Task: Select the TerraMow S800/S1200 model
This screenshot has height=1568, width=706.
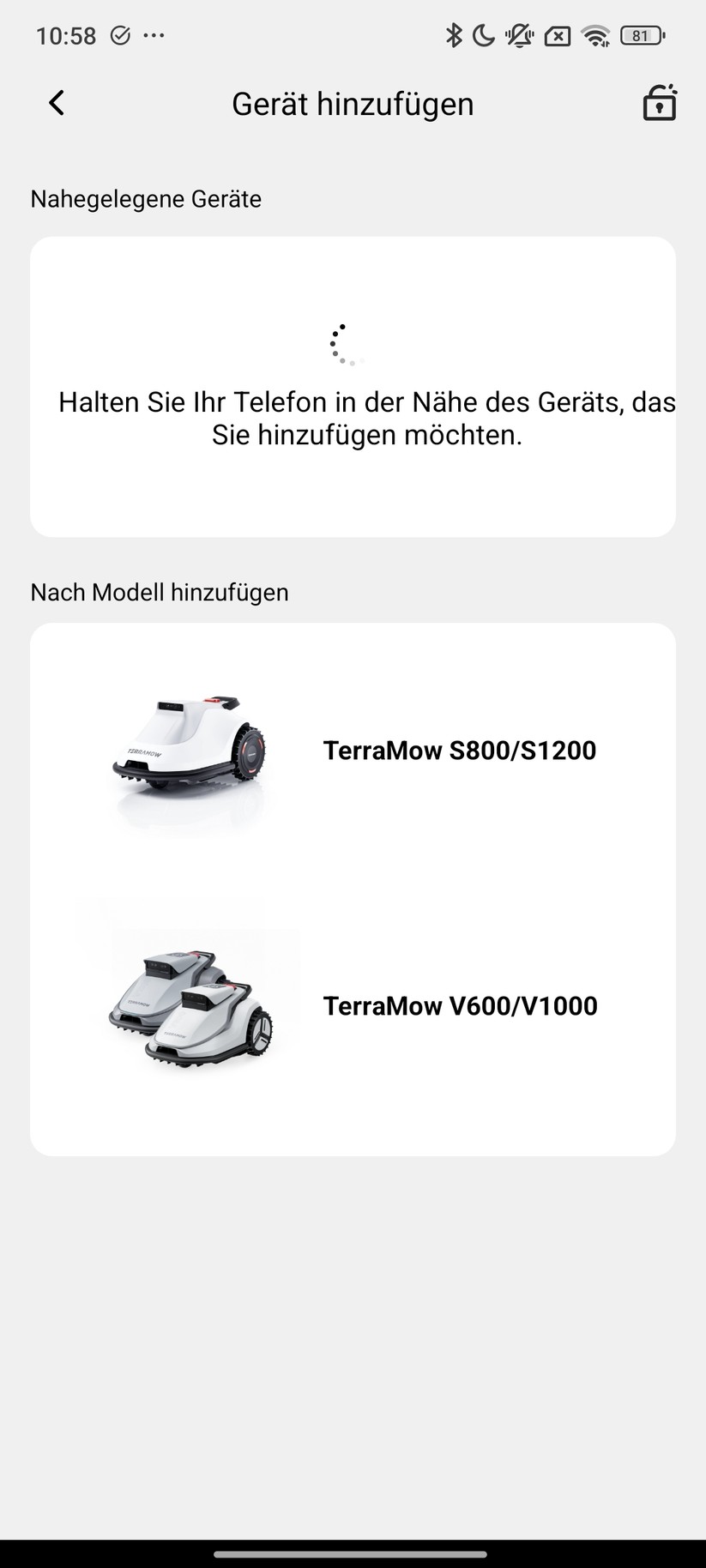Action: [459, 751]
